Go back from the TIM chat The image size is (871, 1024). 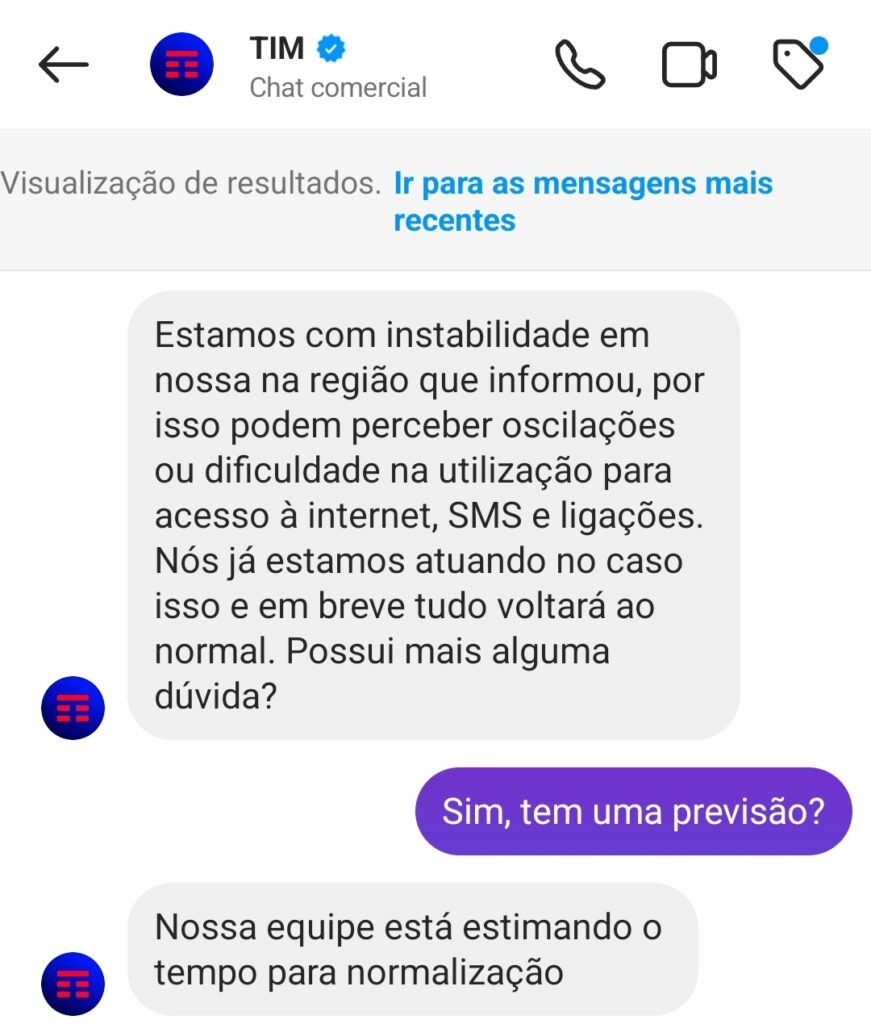[x=63, y=66]
